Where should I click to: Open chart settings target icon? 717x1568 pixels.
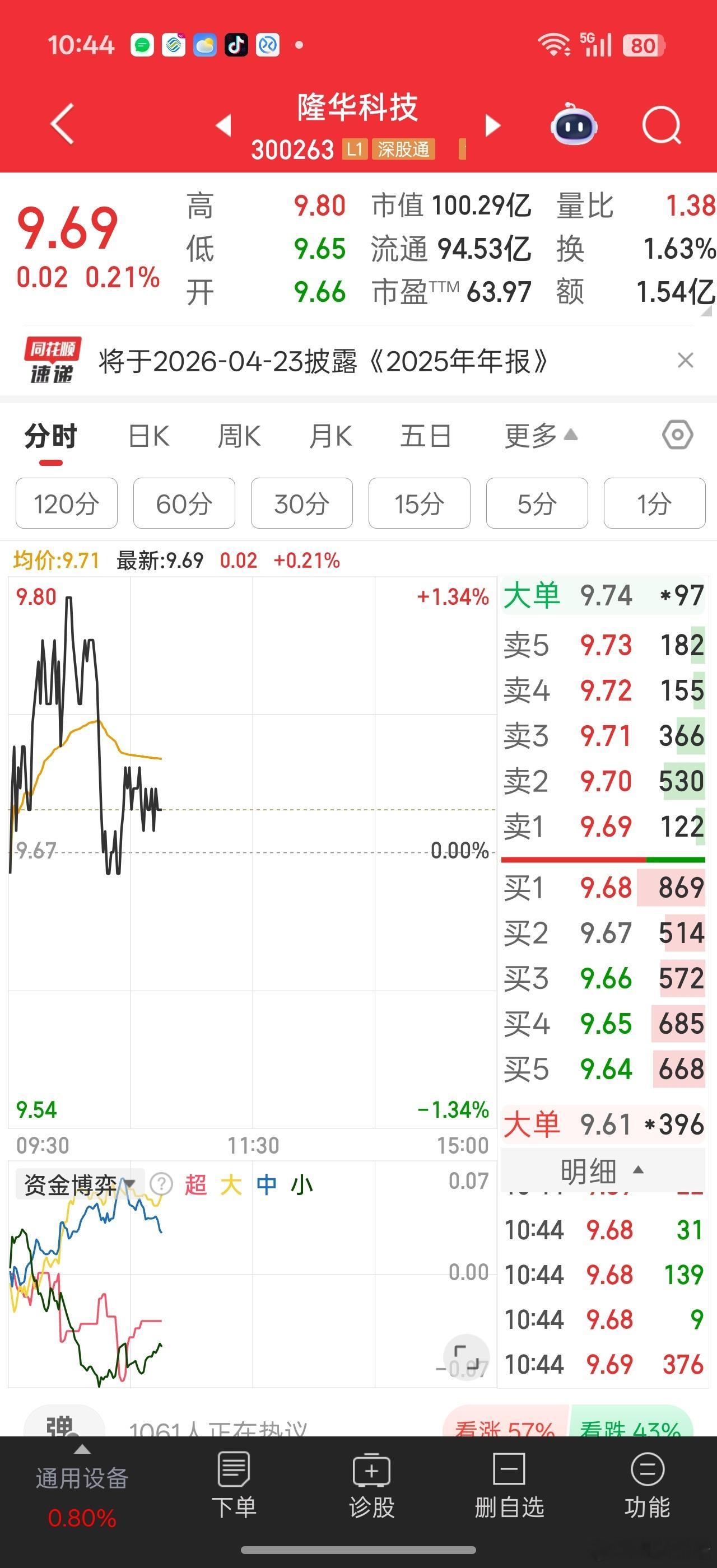click(677, 435)
